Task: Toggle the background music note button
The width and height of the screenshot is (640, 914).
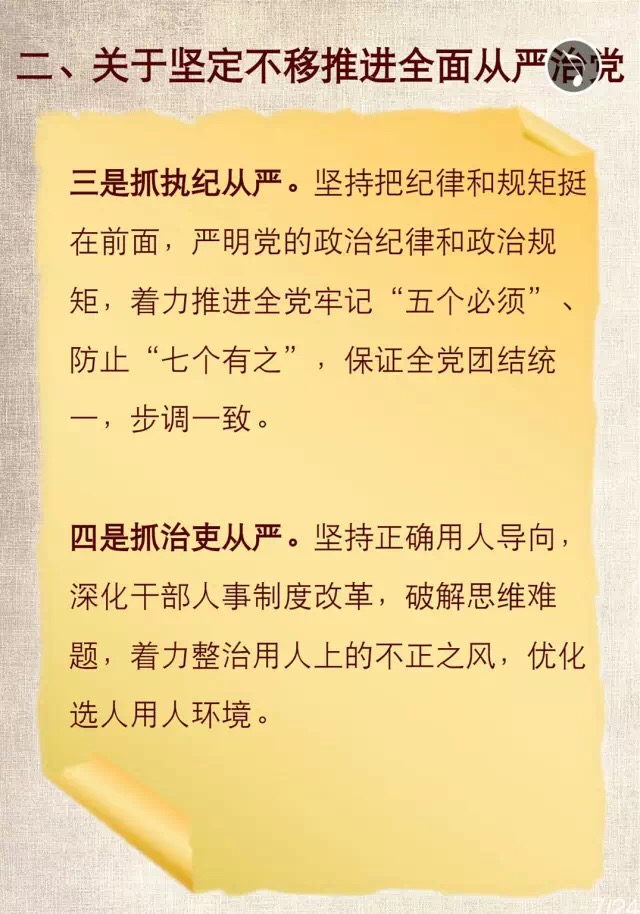Action: (572, 66)
